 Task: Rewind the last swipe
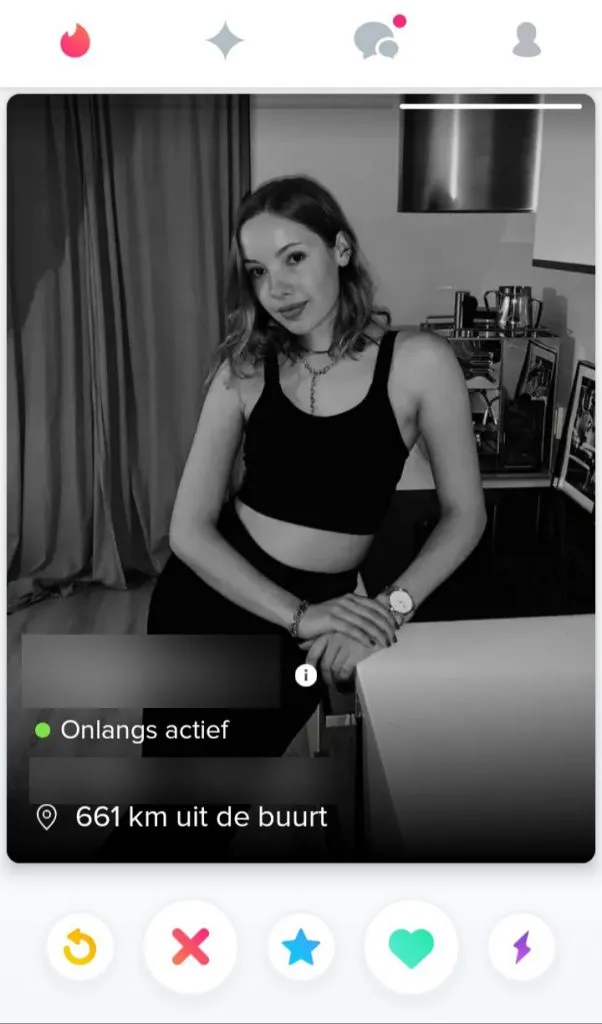pos(80,946)
